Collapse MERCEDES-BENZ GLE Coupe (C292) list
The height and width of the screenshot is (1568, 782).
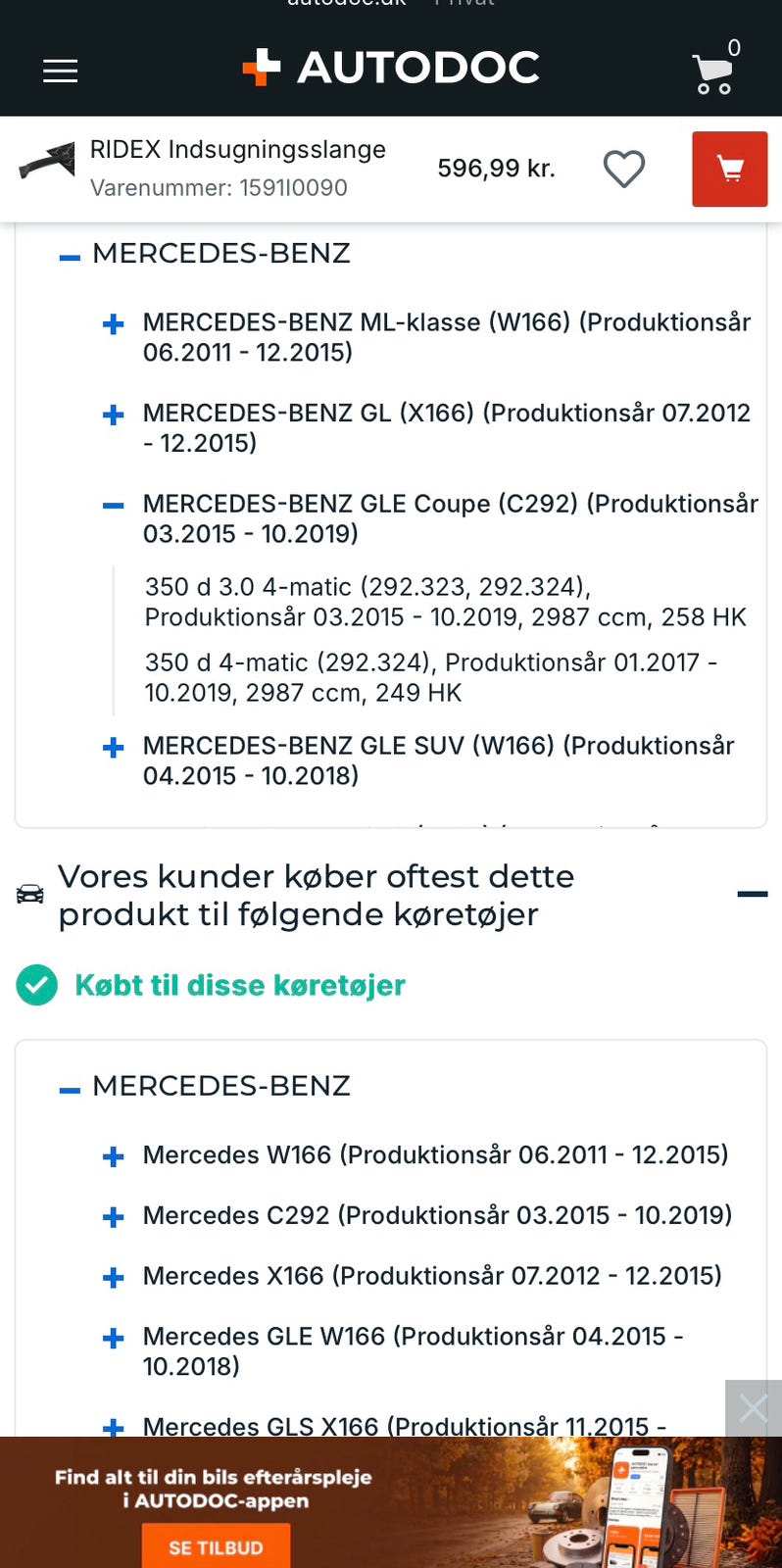(x=114, y=506)
